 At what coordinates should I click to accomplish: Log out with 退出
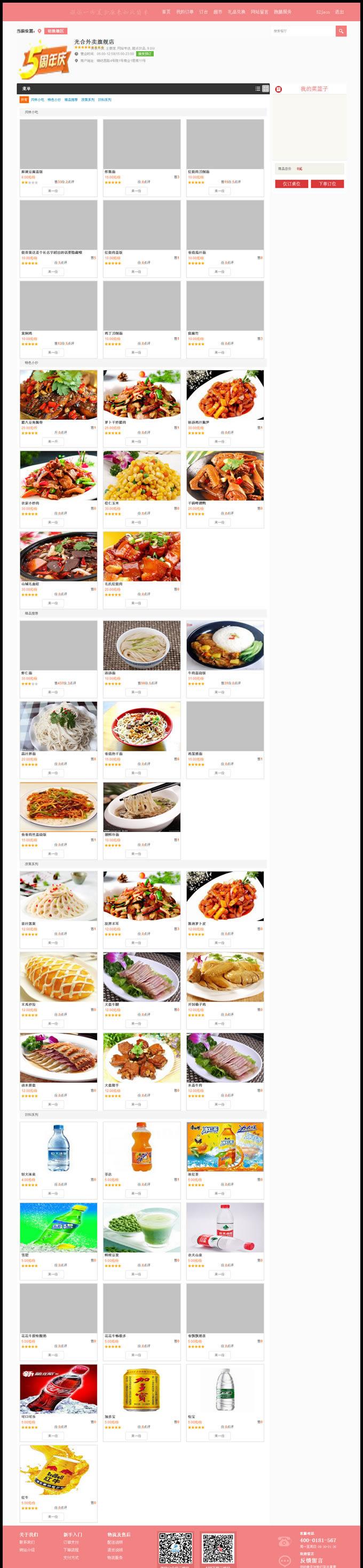tap(340, 12)
